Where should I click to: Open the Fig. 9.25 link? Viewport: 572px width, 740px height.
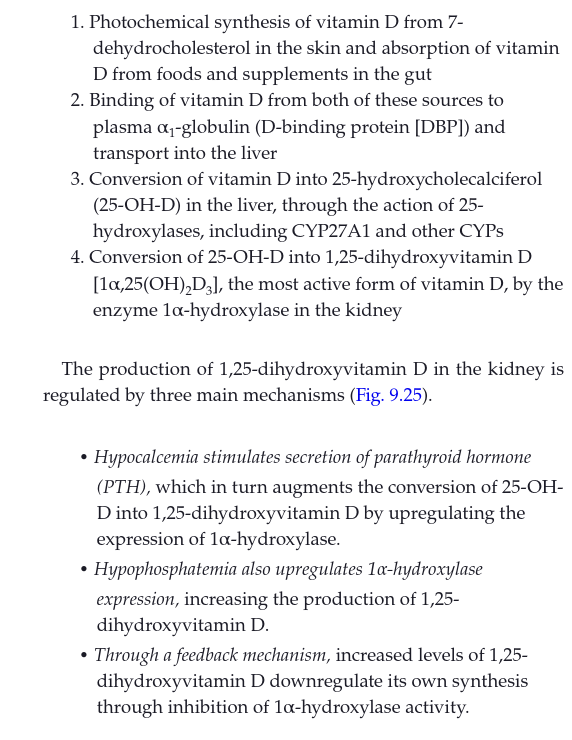pos(388,395)
